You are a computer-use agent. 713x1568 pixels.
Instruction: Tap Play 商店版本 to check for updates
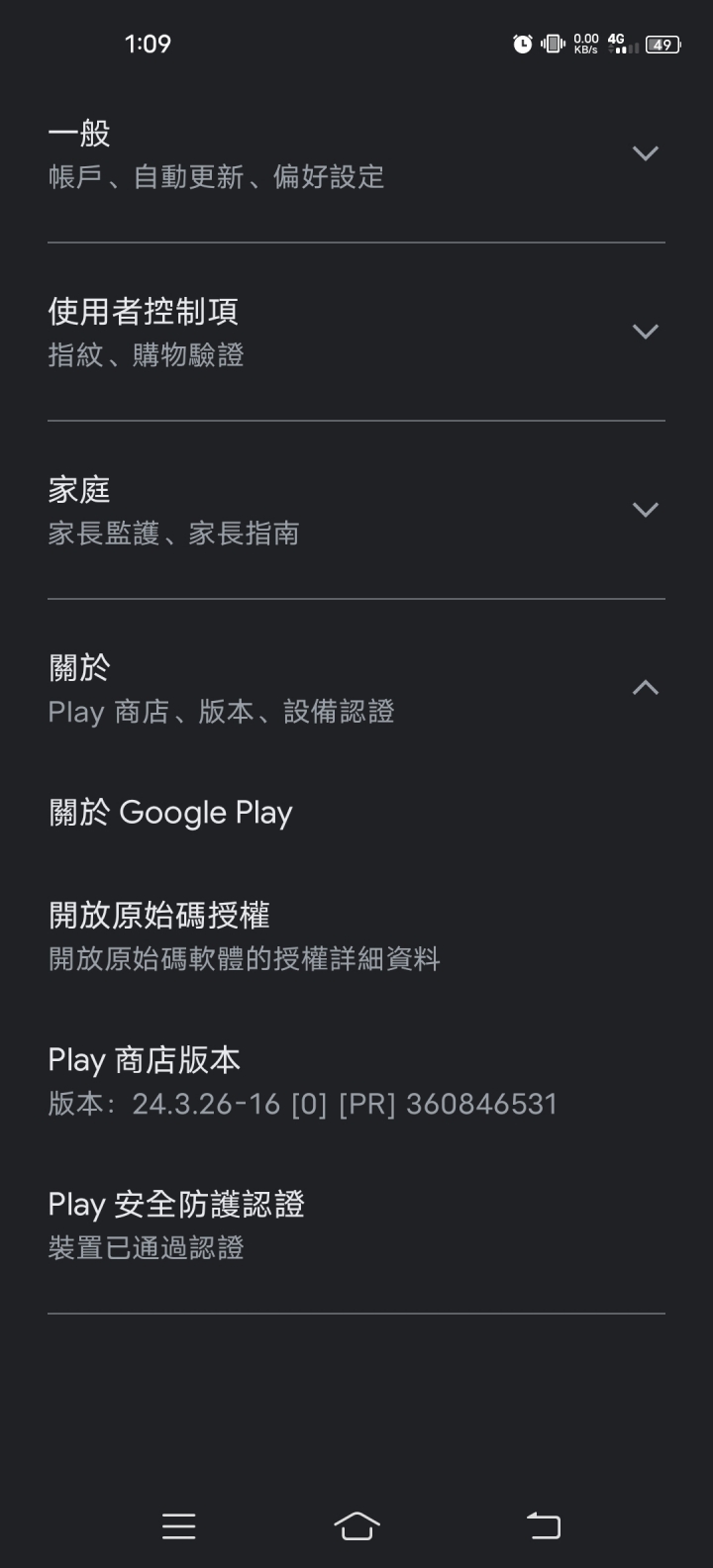pos(356,1080)
